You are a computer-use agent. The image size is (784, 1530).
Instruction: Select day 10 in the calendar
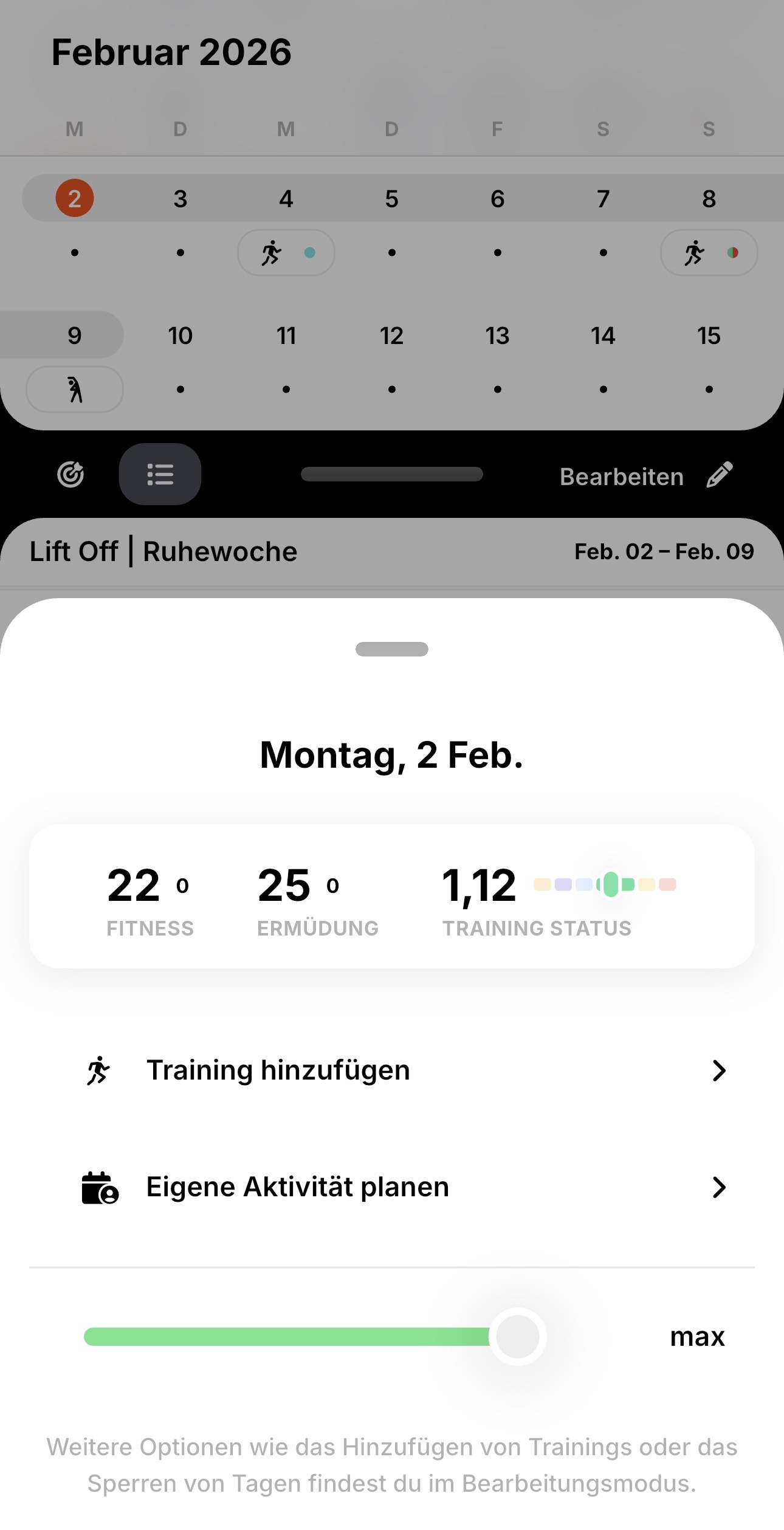181,336
